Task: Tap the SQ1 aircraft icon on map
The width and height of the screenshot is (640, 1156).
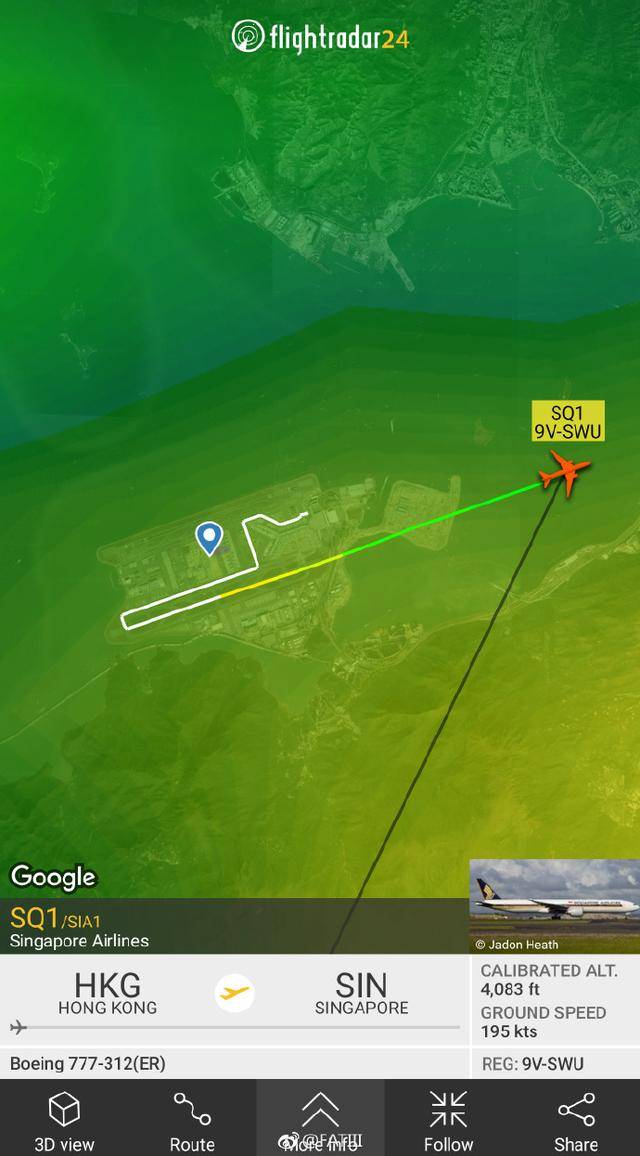Action: (565, 472)
